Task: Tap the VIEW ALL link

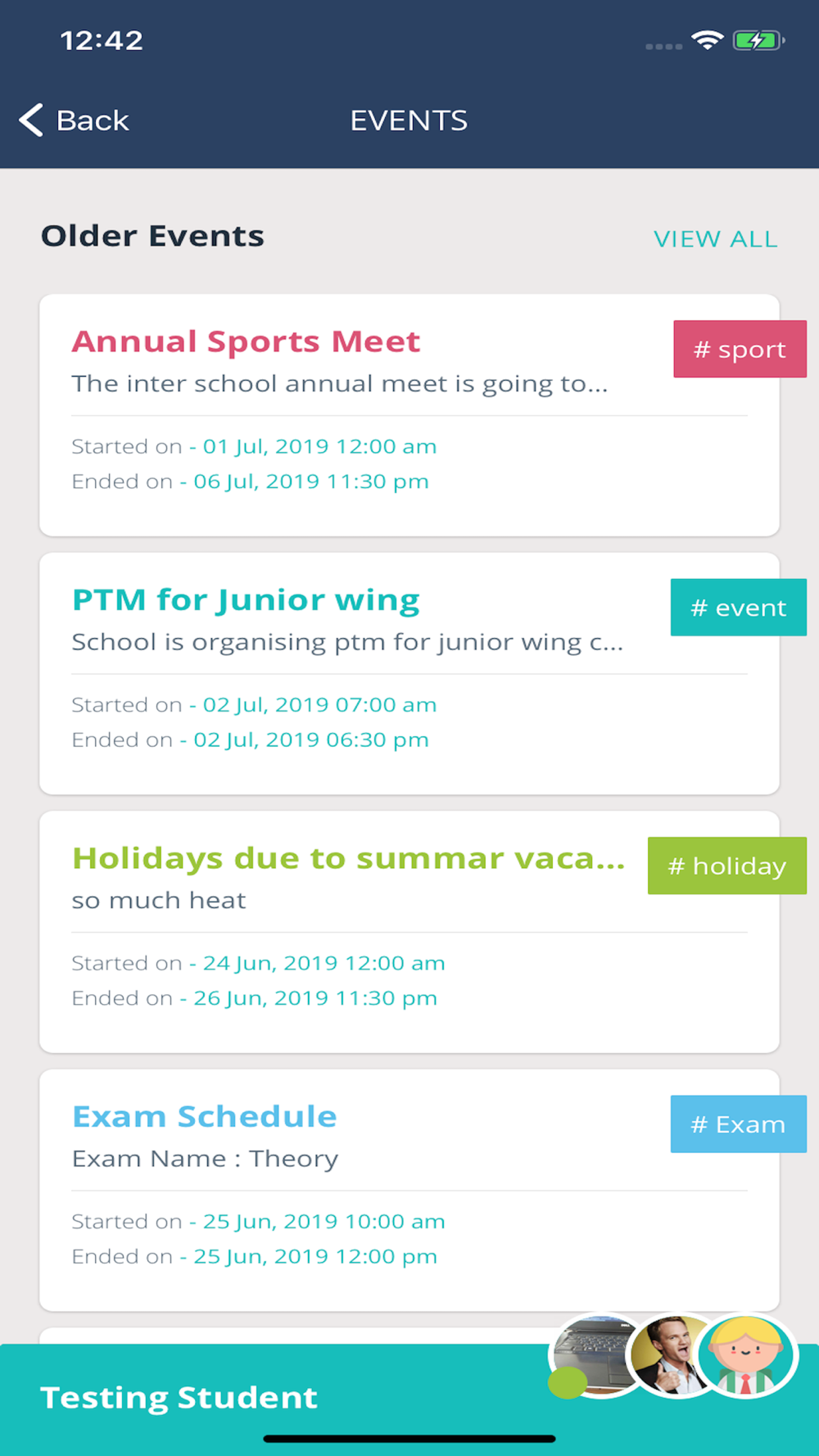Action: (x=715, y=239)
